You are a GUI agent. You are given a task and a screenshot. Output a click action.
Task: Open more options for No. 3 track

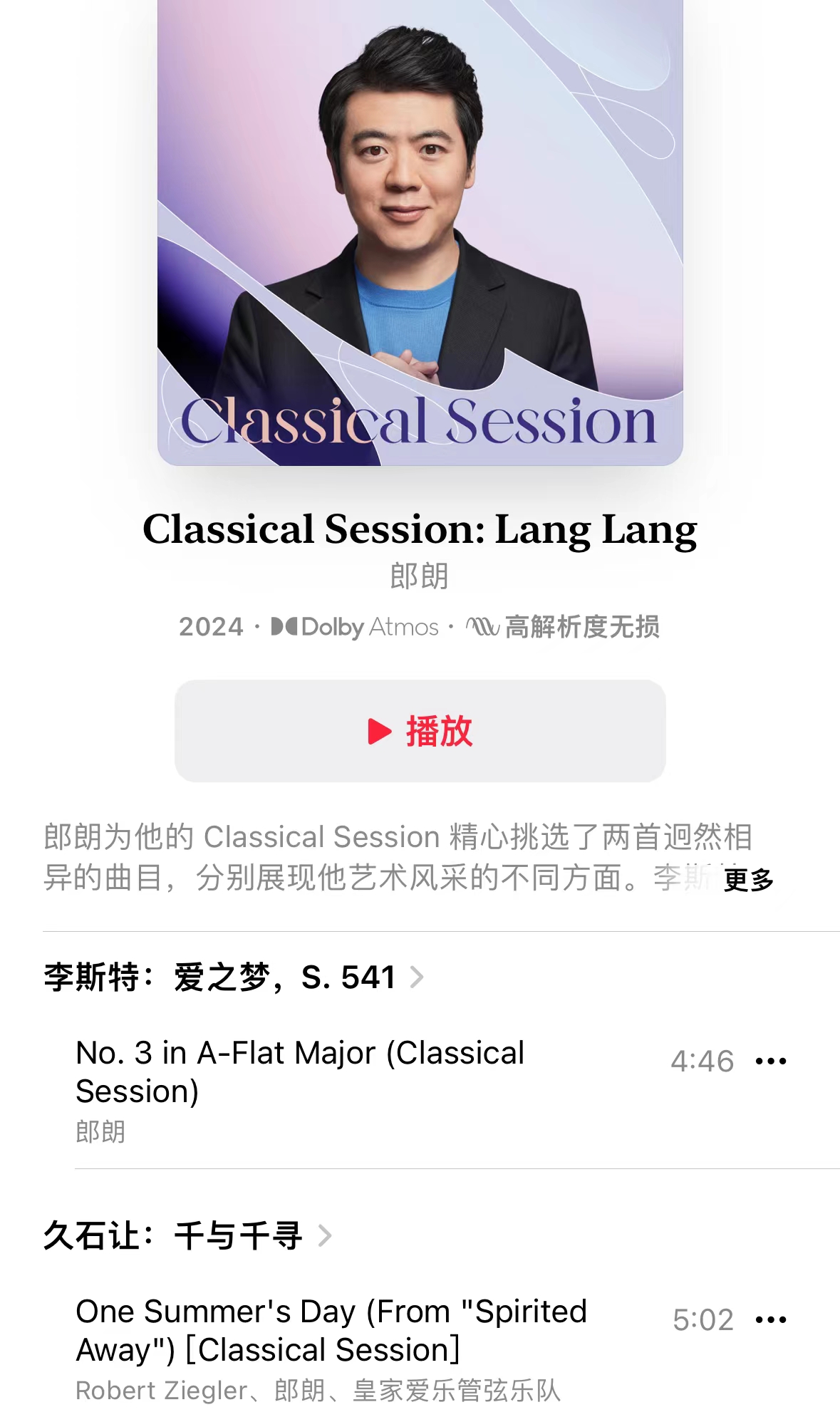coord(771,1061)
